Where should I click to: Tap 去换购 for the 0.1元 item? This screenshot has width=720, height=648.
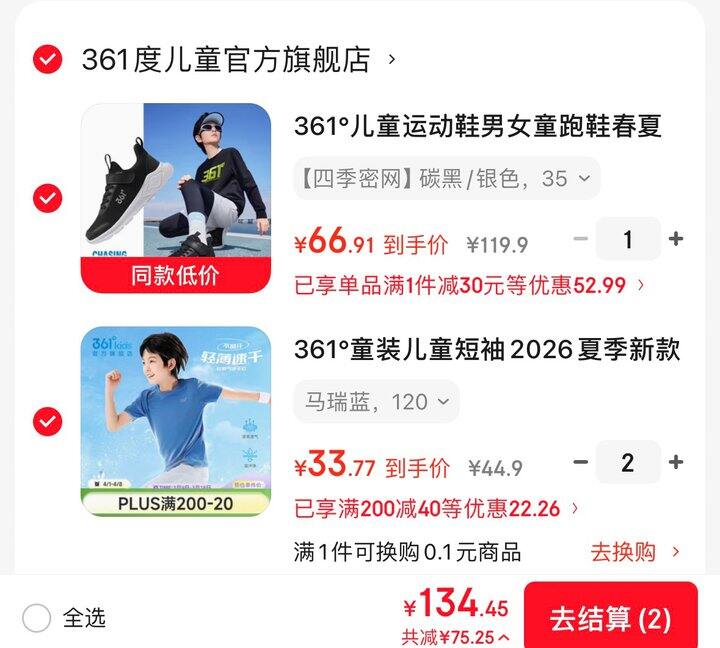635,552
